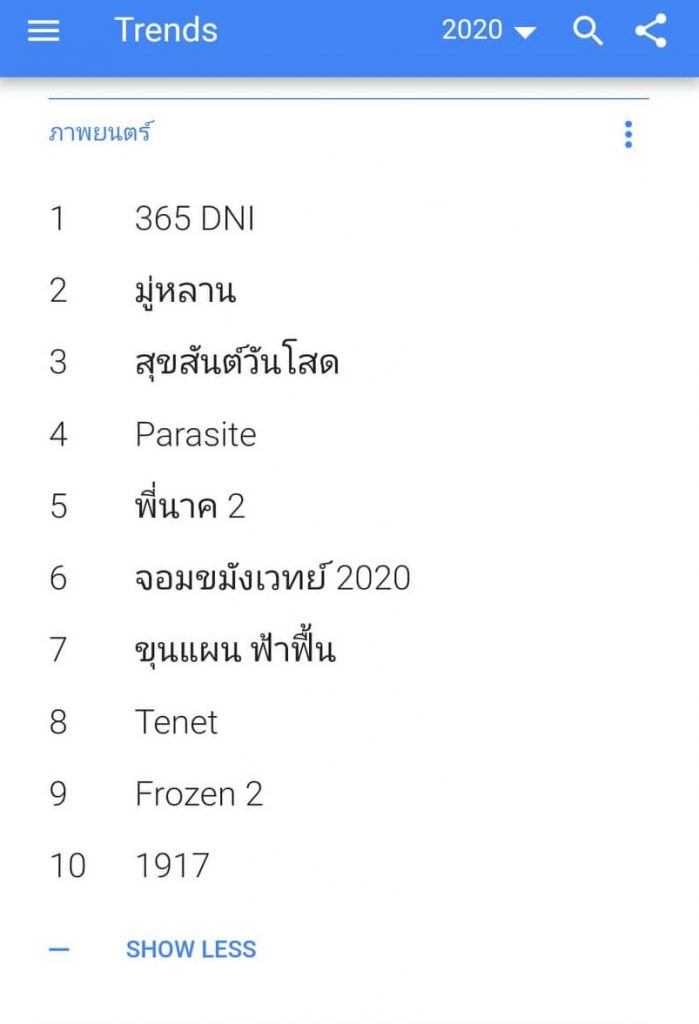Select ขุนแผน ฟ้าฟื้น entry
The image size is (699, 1024).
(x=235, y=650)
